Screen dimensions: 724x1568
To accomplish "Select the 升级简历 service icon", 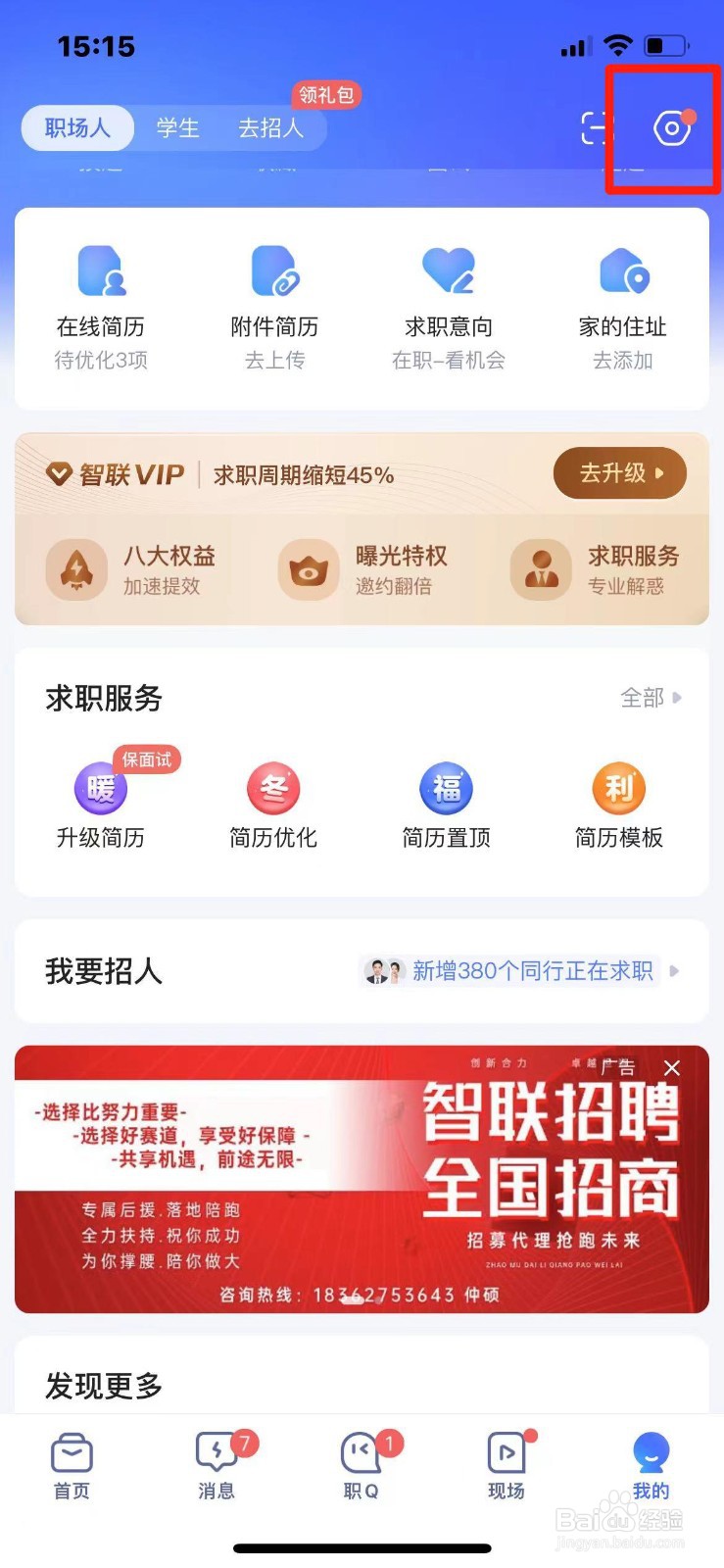I will click(100, 789).
